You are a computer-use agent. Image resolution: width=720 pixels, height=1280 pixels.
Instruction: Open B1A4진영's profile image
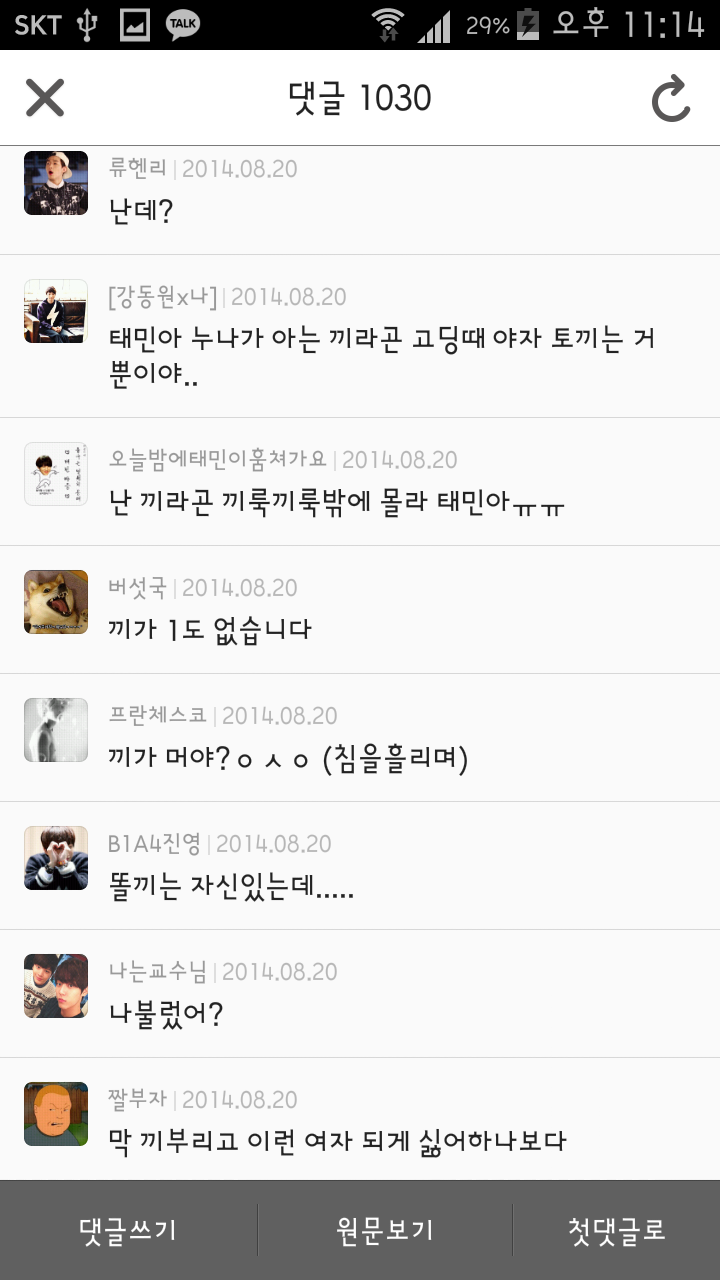[56, 857]
